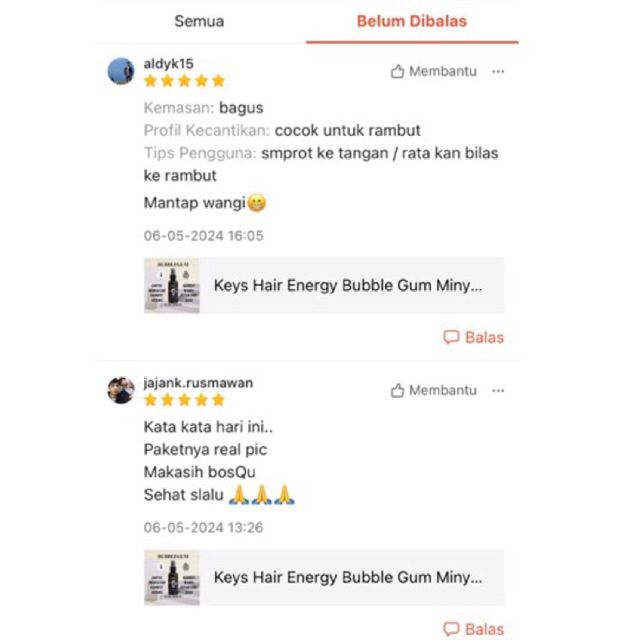This screenshot has width=640, height=640.
Task: Open aldyk15's profile avatar
Action: 121,71
